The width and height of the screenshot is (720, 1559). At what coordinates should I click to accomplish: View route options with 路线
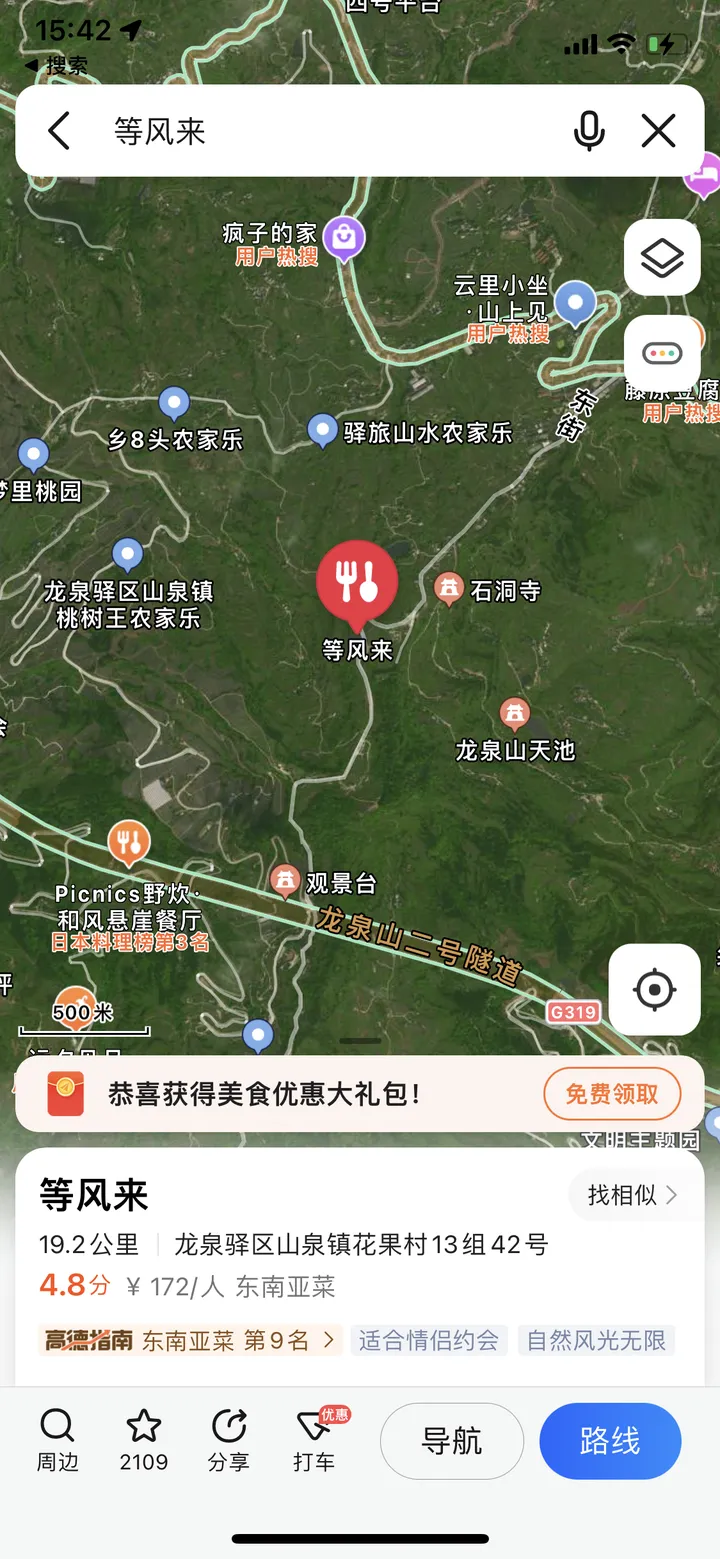[x=610, y=1441]
